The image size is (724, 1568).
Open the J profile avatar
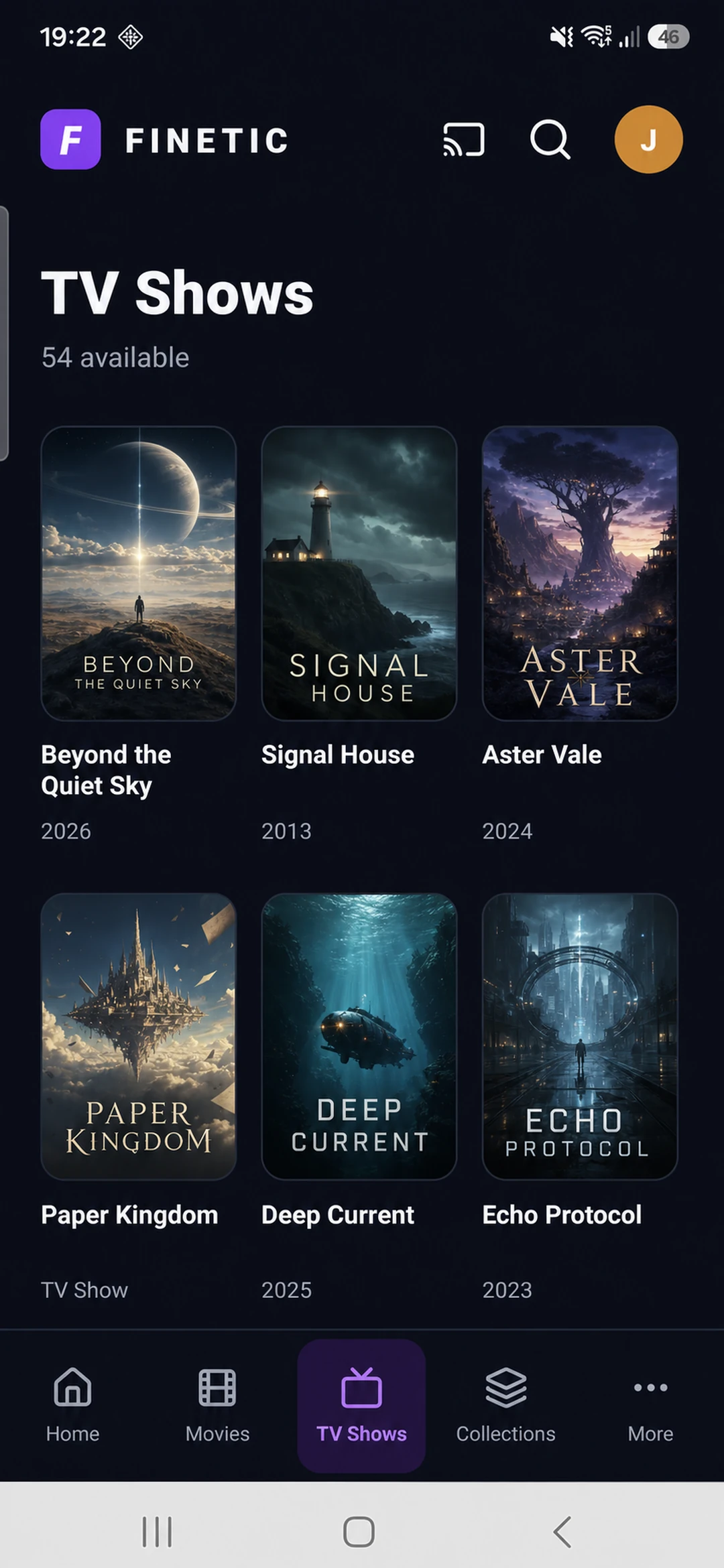point(648,139)
